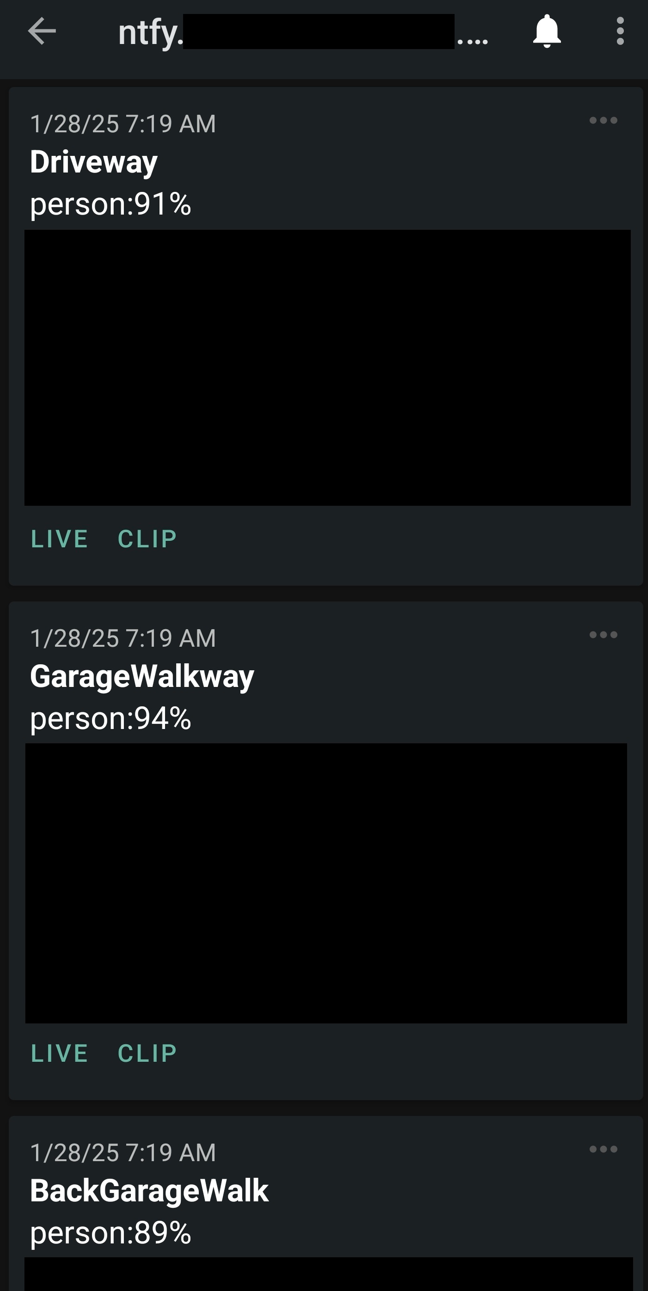The image size is (648, 1291).
Task: Open LIVE view for GarageWalkway
Action: click(60, 1053)
